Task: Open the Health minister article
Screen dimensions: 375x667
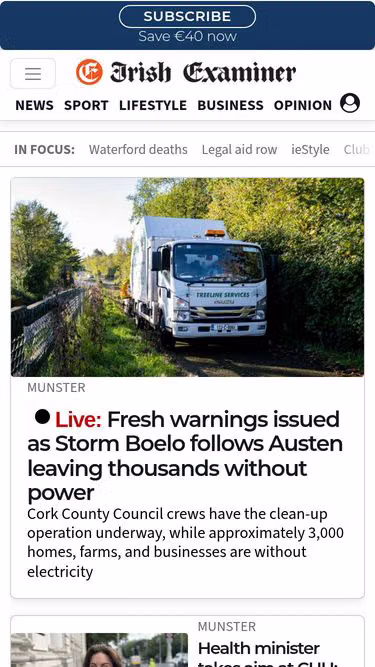Action: [x=259, y=649]
